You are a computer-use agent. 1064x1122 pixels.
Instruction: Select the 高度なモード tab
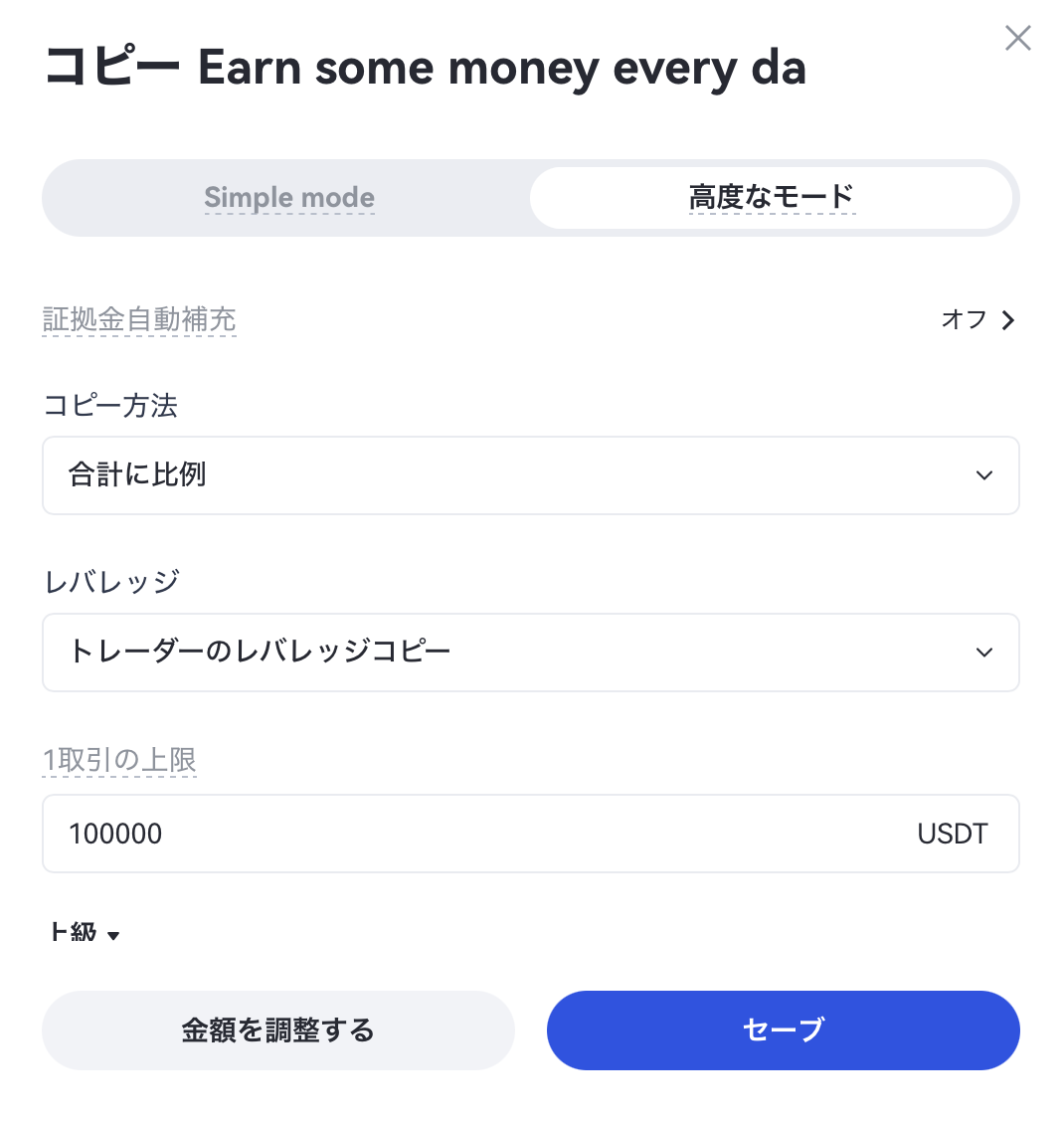(772, 198)
